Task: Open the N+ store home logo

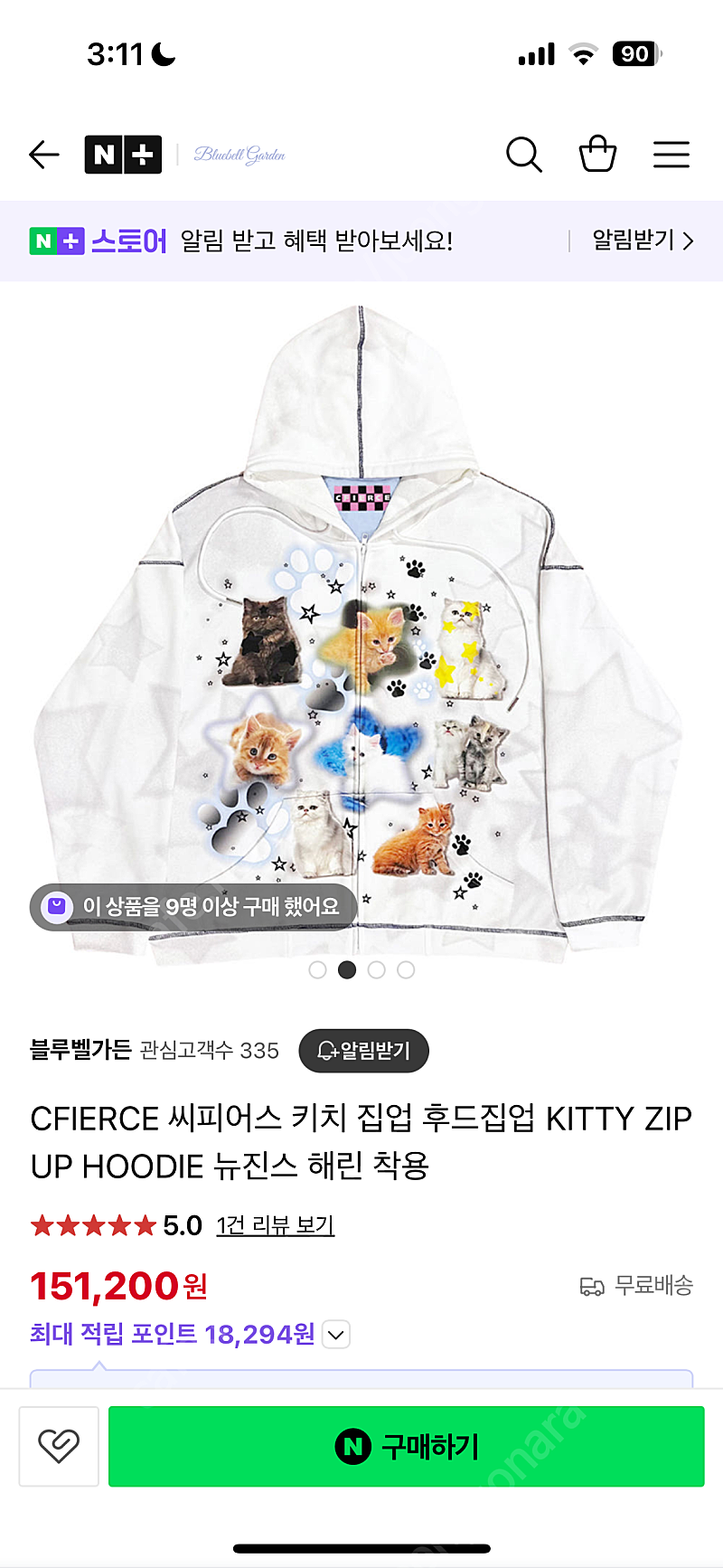Action: click(123, 155)
